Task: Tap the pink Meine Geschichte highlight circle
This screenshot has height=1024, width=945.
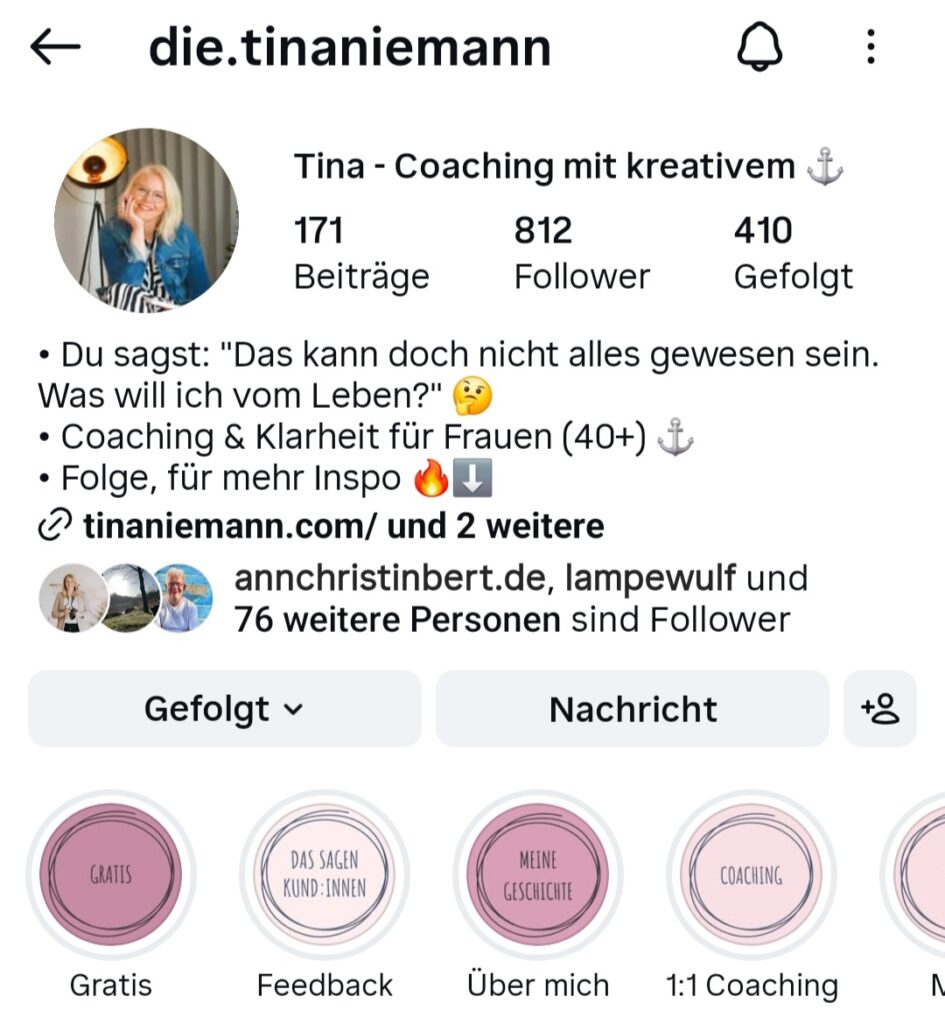Action: click(538, 873)
